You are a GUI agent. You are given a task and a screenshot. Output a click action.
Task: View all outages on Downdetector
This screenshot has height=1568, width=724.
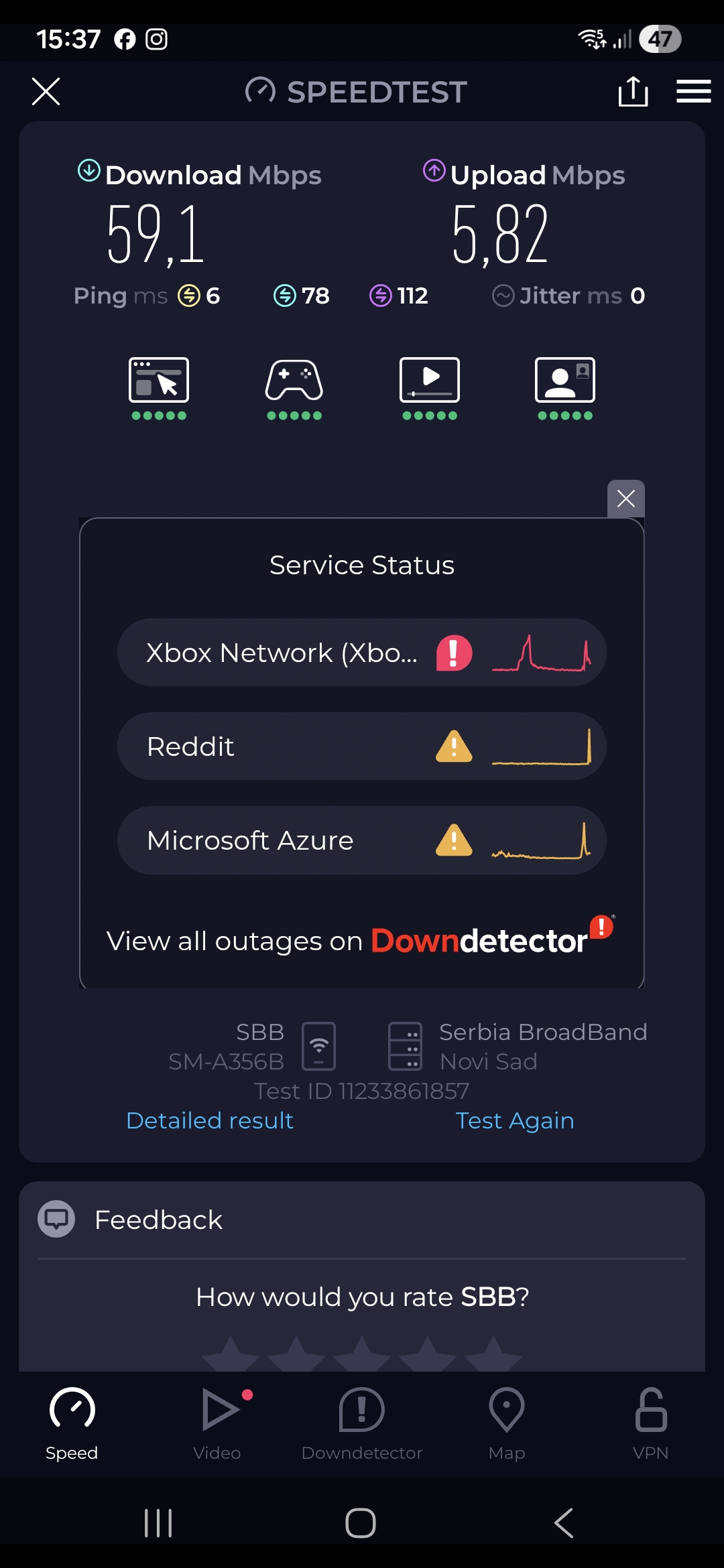coord(361,940)
